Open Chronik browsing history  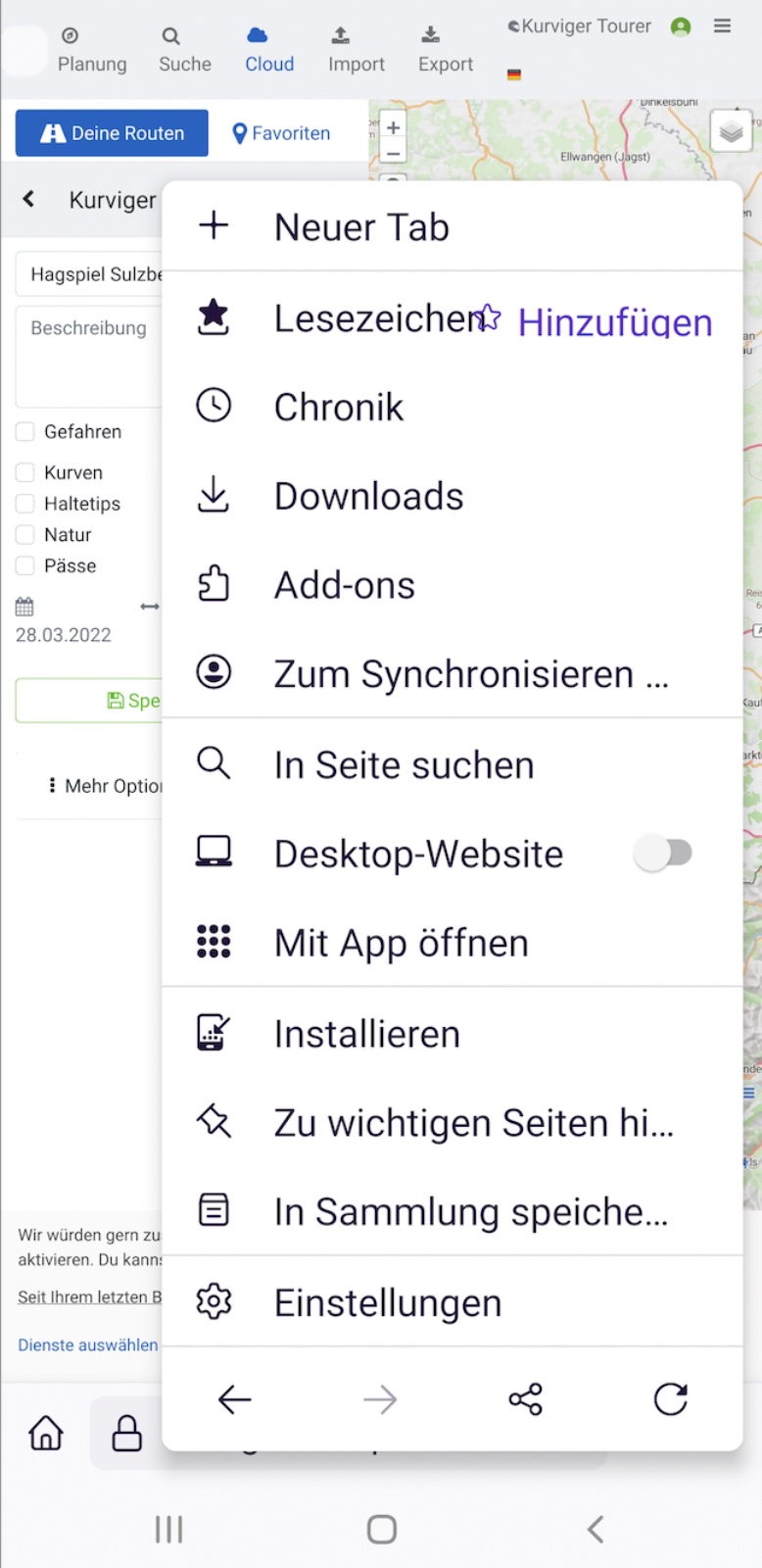(338, 407)
